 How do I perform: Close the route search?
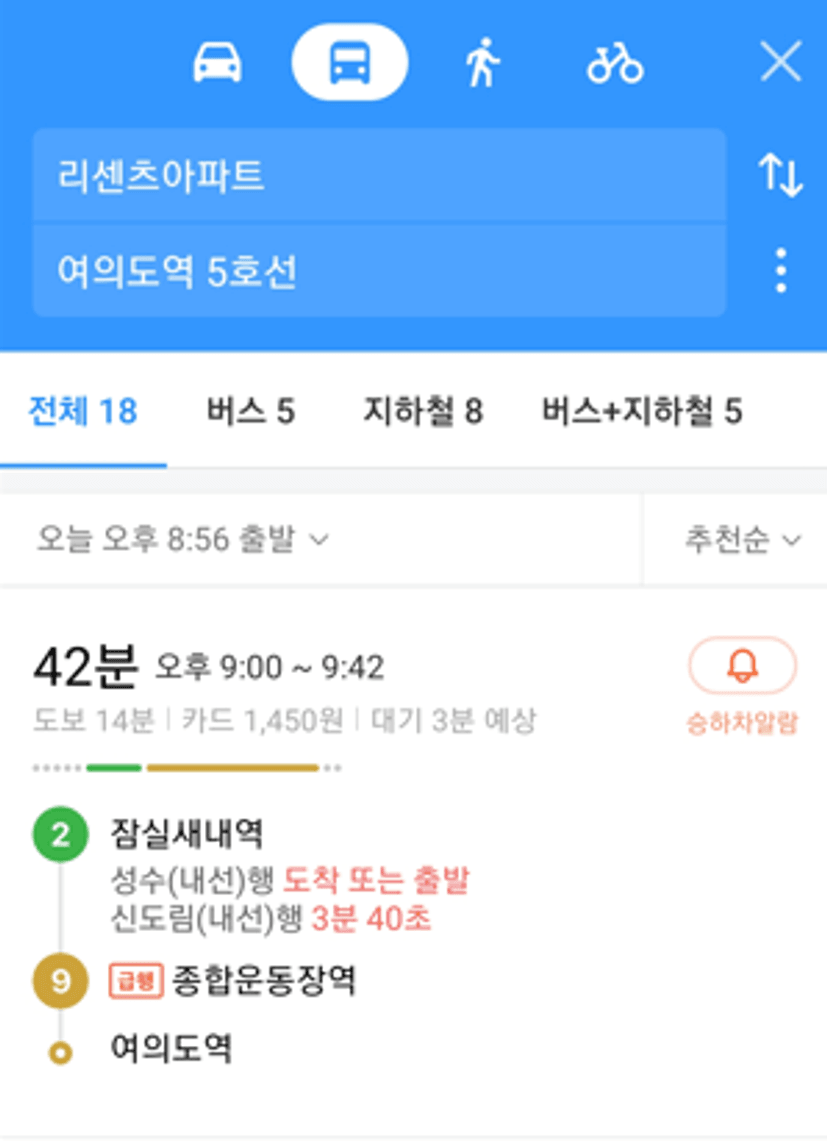point(780,63)
